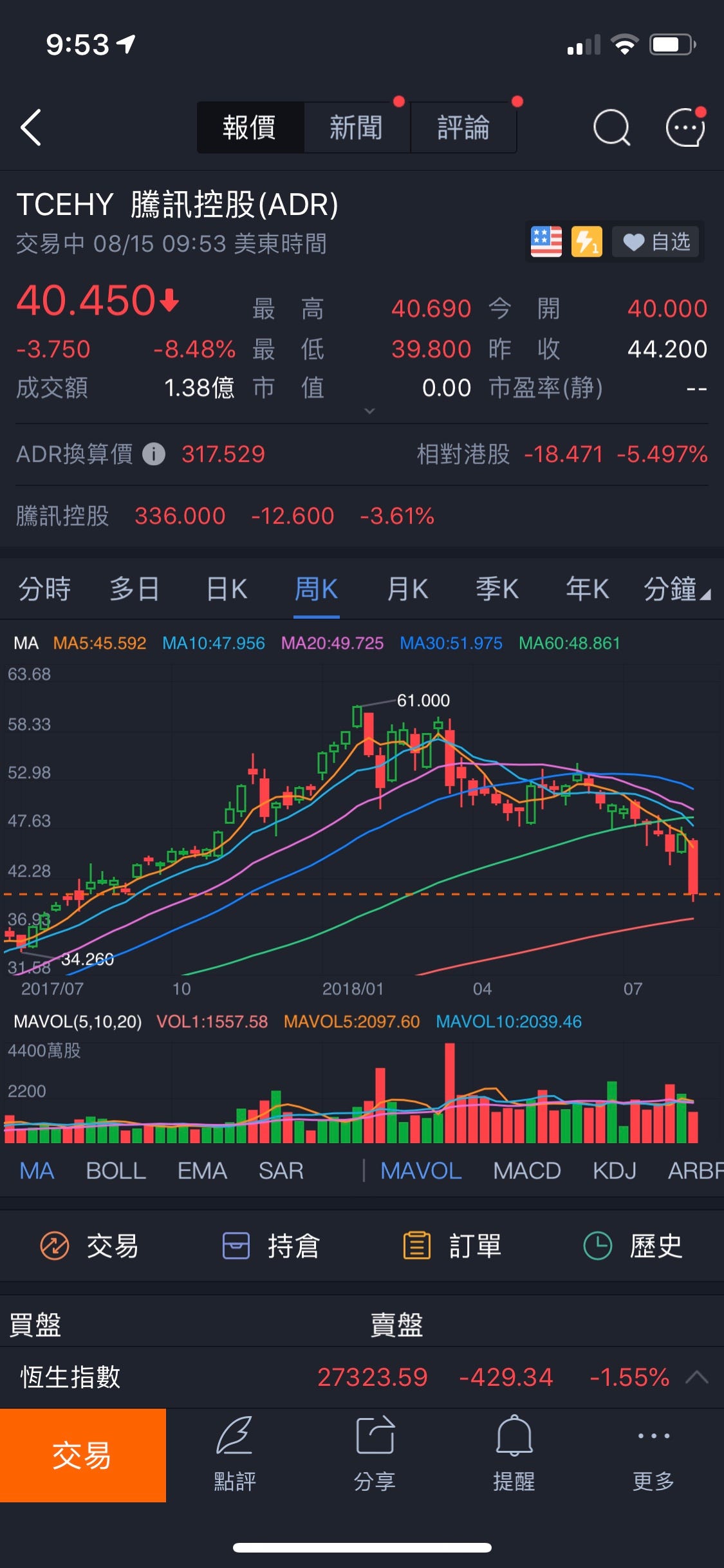Image resolution: width=724 pixels, height=1568 pixels.
Task: Select the 月K monthly chart
Action: [407, 589]
